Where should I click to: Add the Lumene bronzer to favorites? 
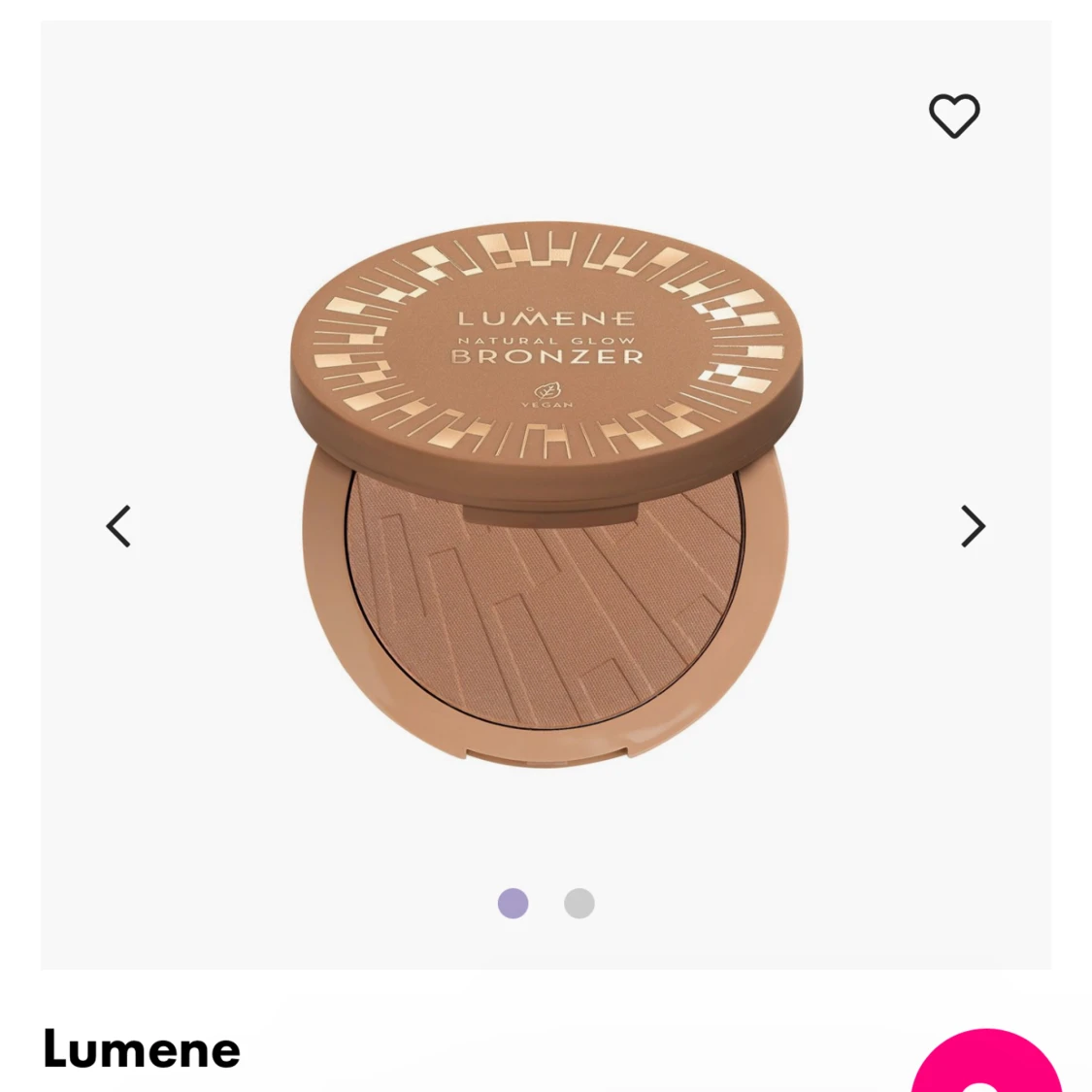954,116
